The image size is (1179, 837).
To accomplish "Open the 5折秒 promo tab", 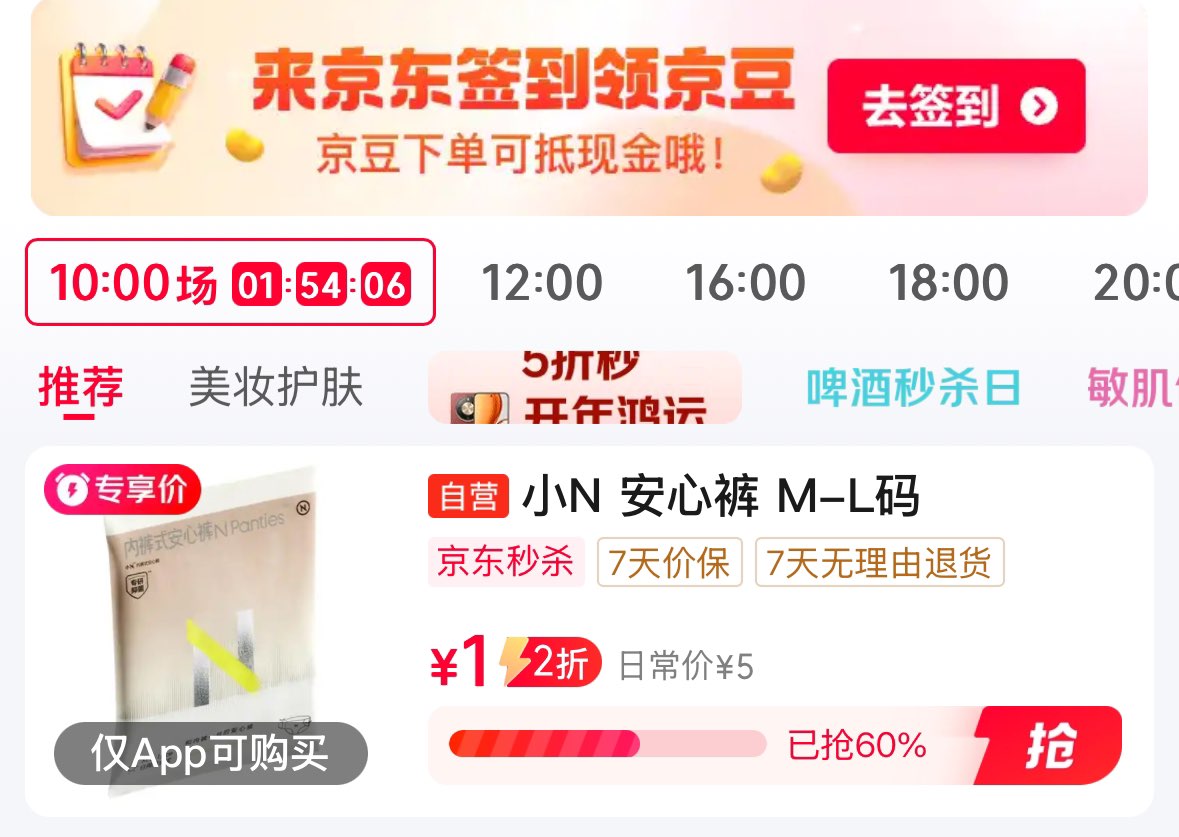I will click(585, 387).
